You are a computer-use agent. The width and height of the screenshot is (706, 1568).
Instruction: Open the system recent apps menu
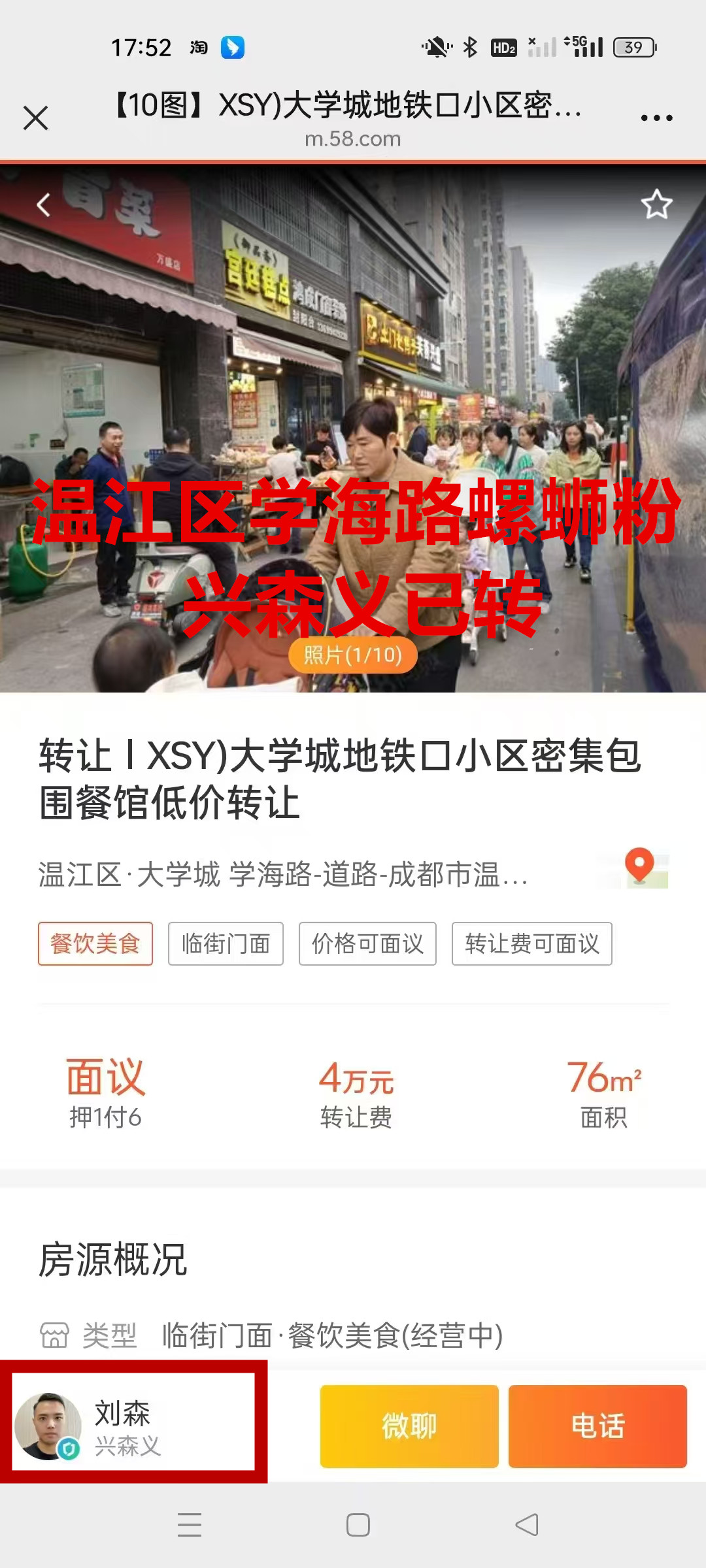coord(190,1525)
